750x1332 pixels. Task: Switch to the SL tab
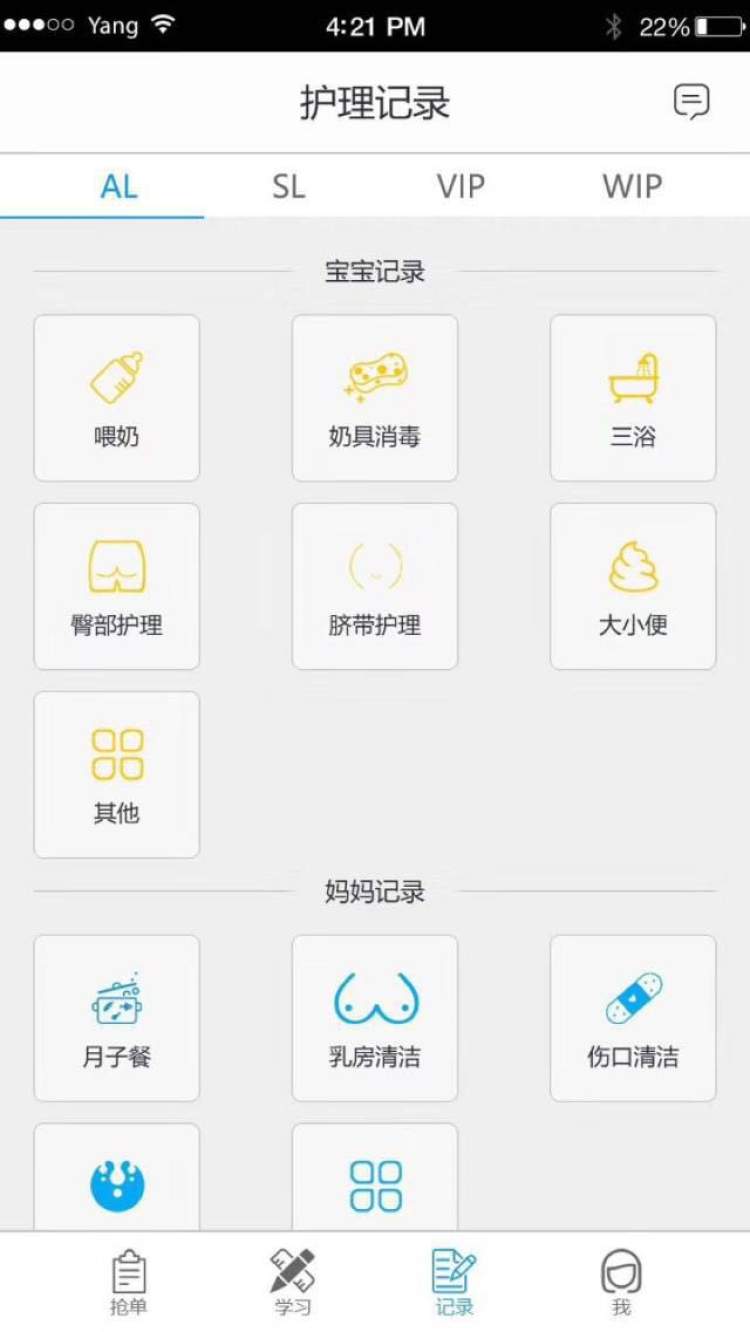point(289,186)
